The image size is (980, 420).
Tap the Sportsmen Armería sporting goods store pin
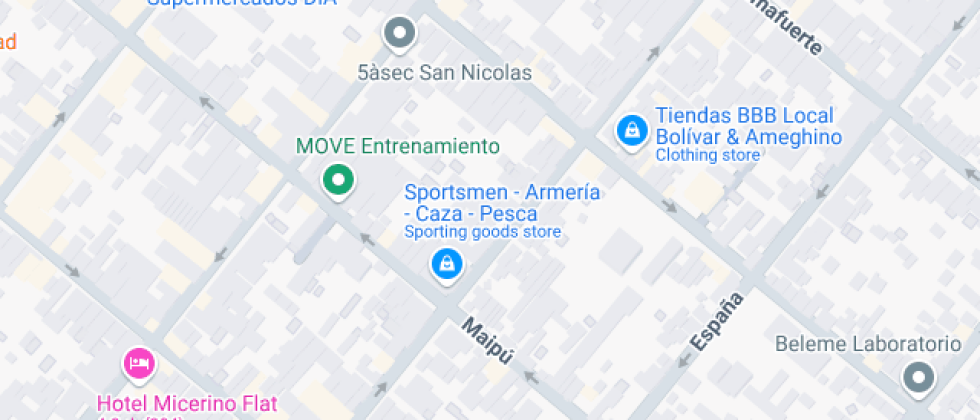[x=446, y=264]
